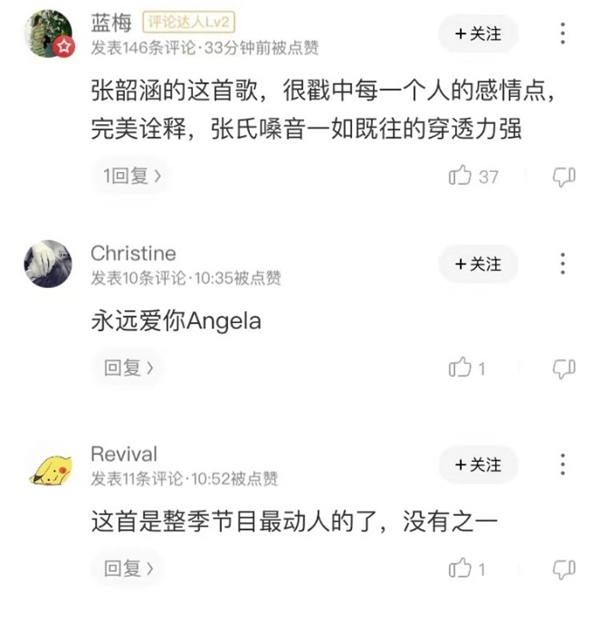Viewport: 600px width, 619px height.
Task: Dislike Christine's comment
Action: point(564,368)
